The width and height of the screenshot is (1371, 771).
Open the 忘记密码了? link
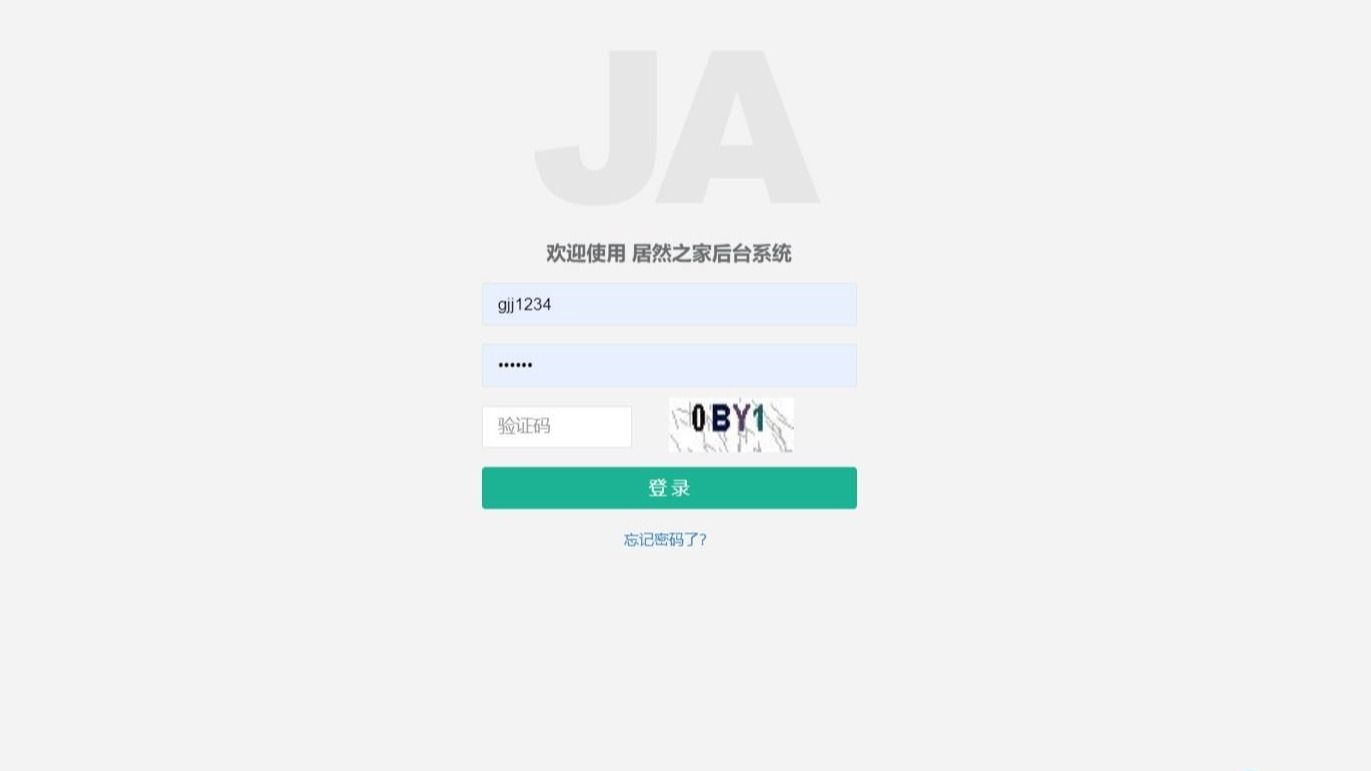point(665,540)
